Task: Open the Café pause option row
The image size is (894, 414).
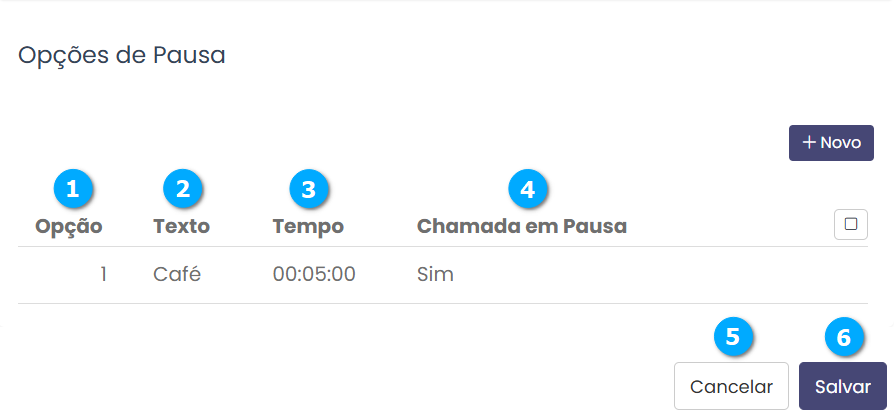Action: (x=177, y=274)
